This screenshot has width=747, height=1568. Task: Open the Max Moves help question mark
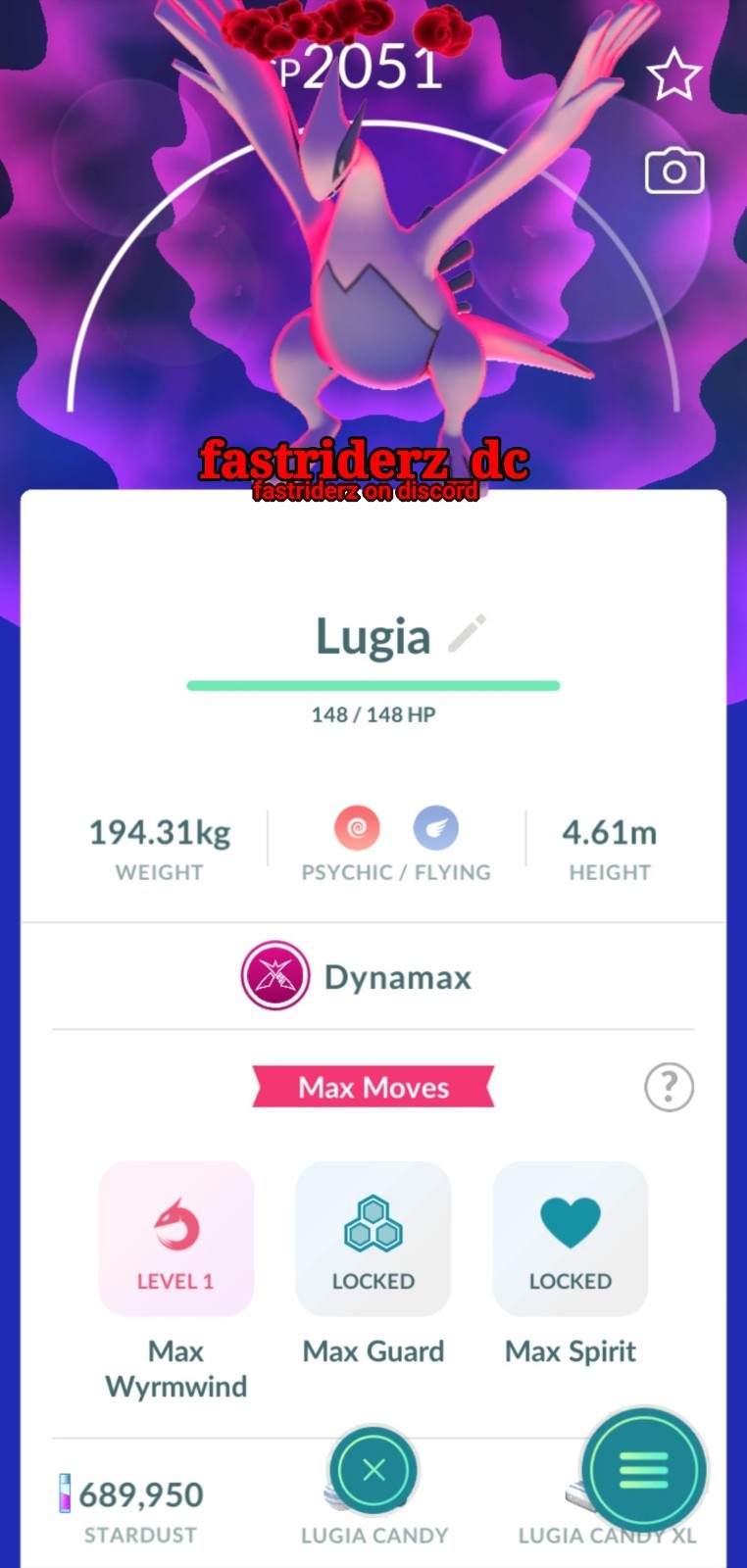(669, 1087)
